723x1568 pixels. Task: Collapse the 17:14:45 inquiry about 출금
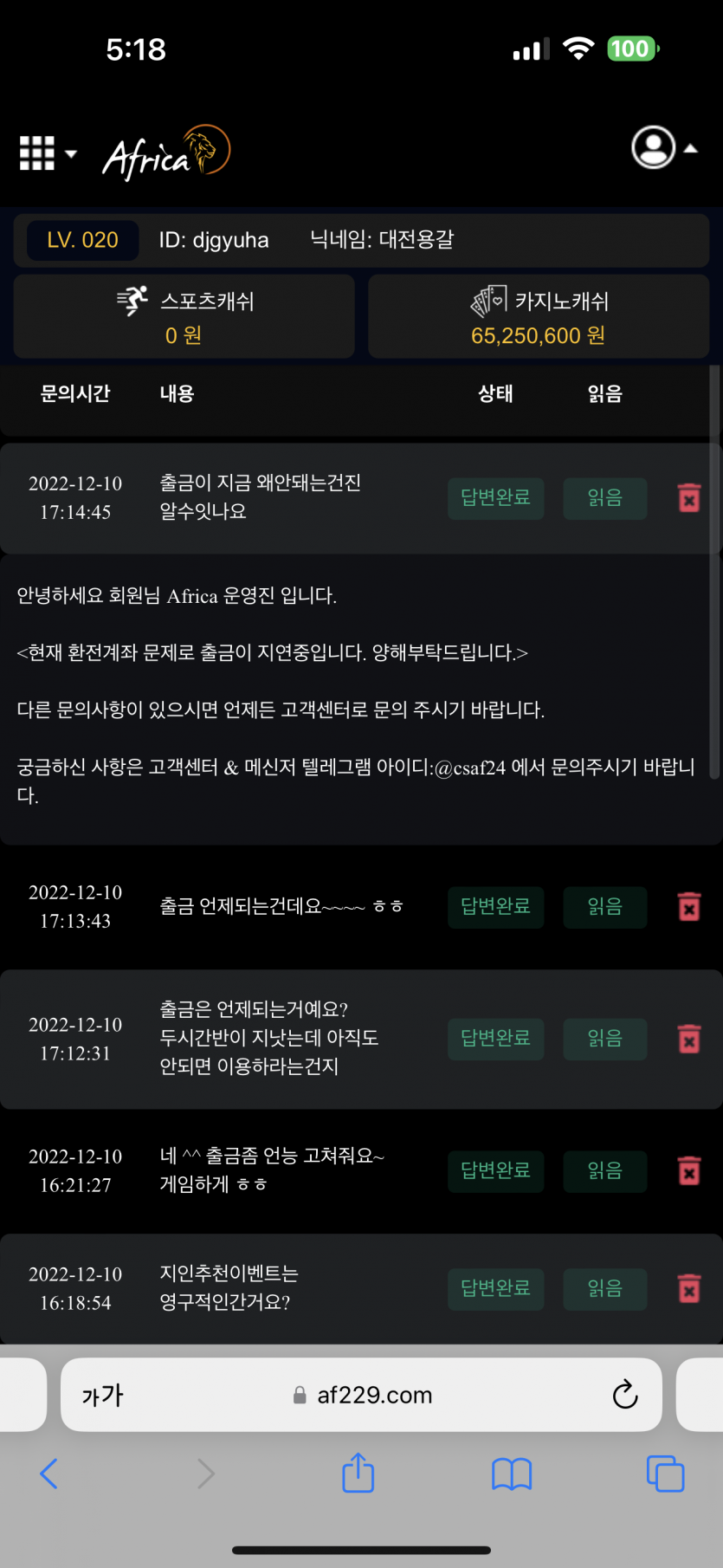click(260, 497)
